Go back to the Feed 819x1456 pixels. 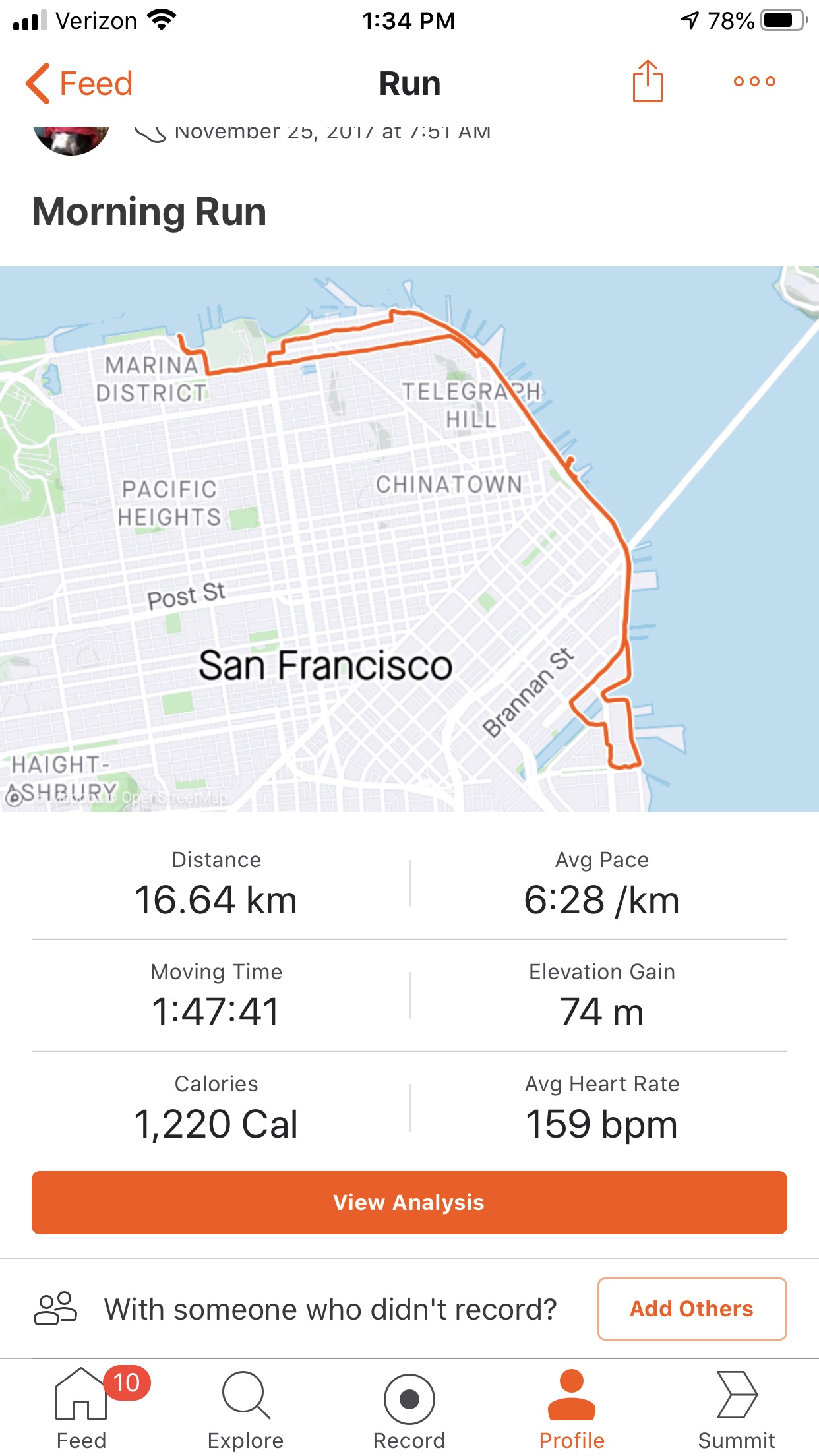[x=79, y=84]
